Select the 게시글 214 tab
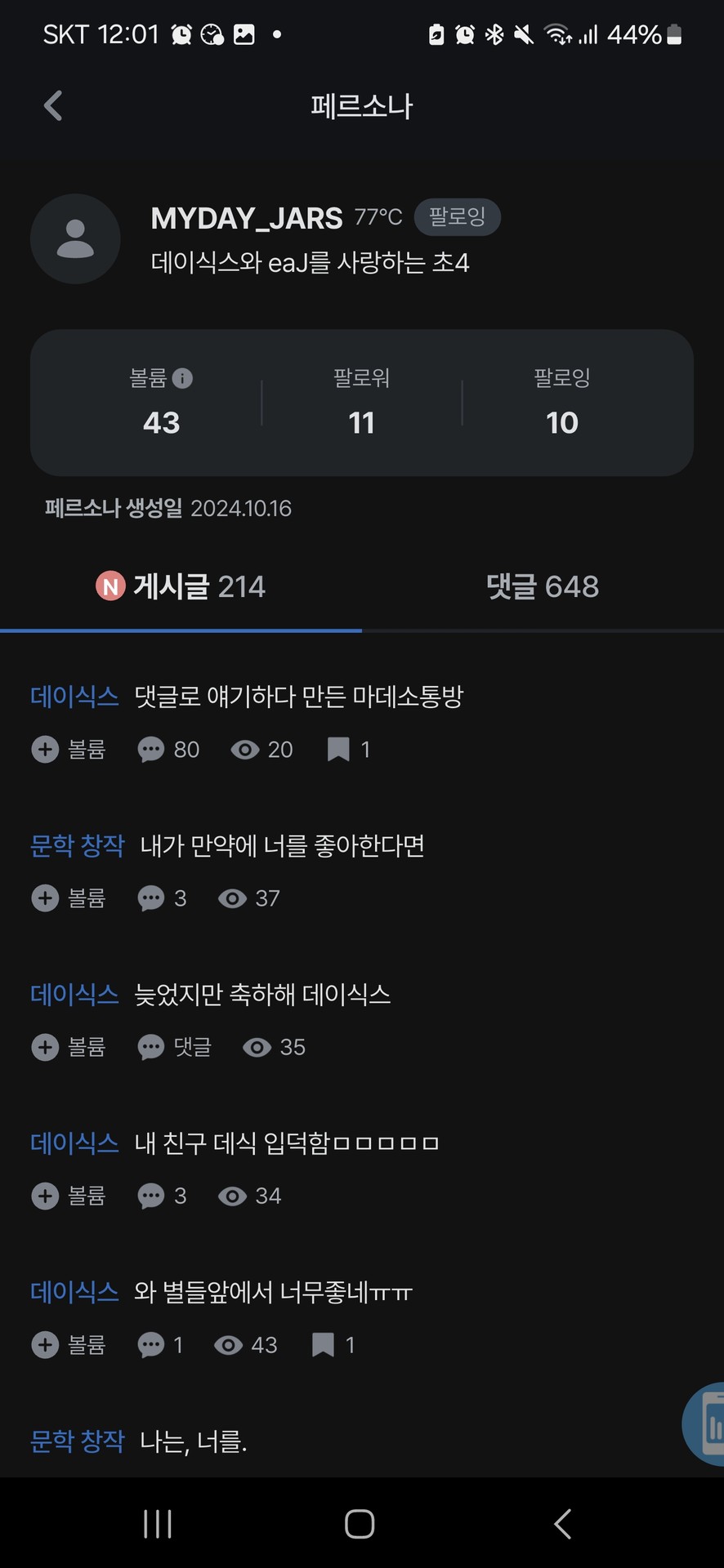The height and width of the screenshot is (1568, 724). click(196, 586)
